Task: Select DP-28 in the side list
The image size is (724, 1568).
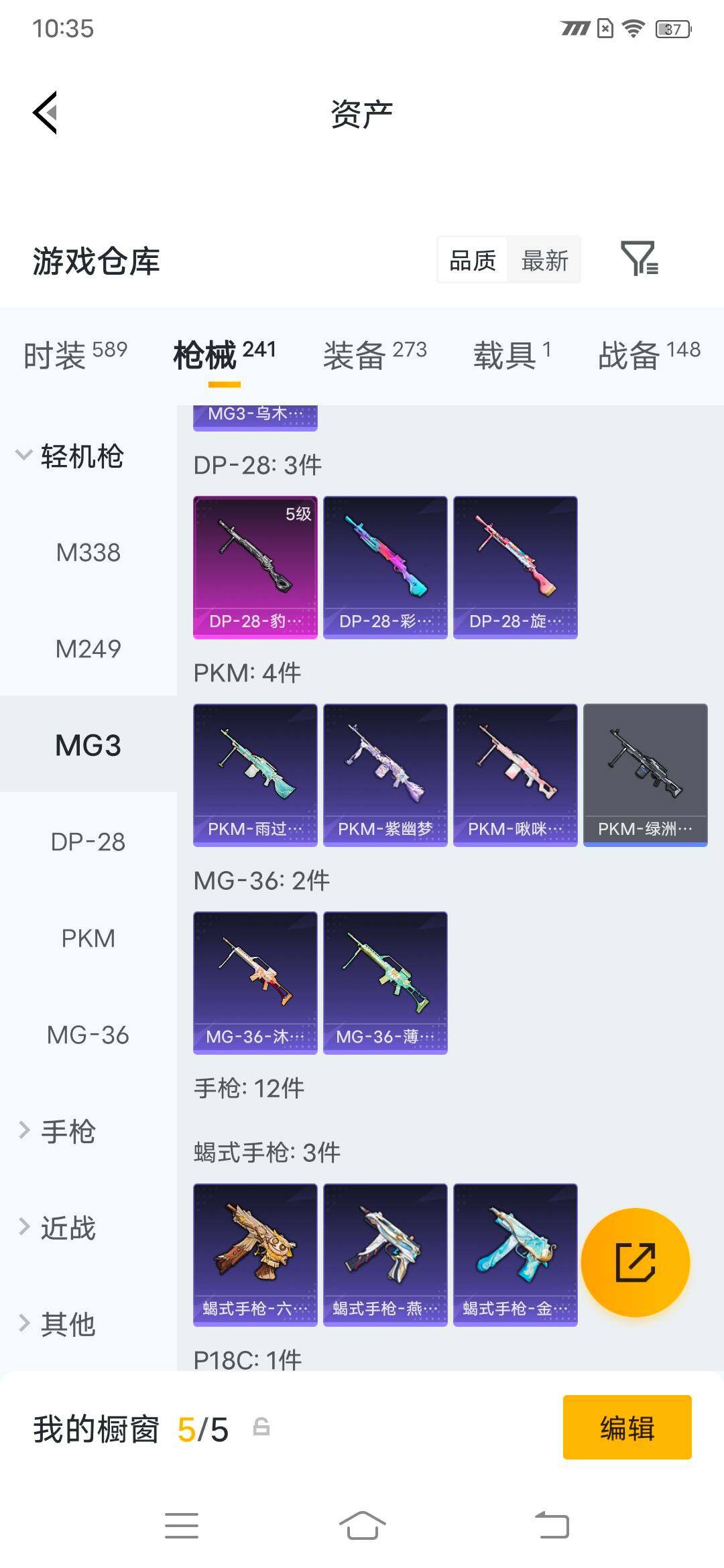Action: tap(88, 842)
